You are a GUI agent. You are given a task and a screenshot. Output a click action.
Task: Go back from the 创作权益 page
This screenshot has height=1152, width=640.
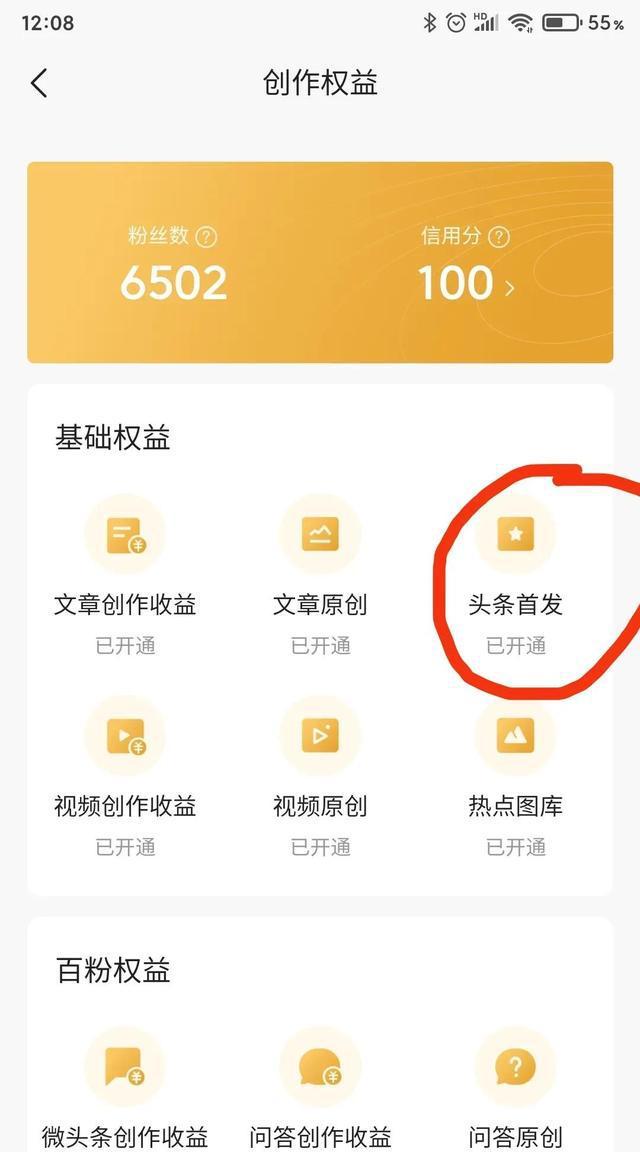(x=39, y=83)
